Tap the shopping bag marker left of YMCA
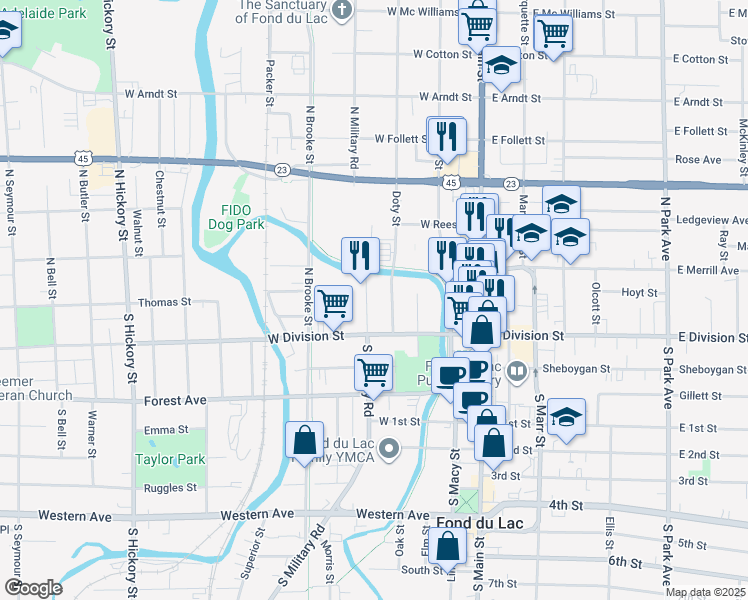 (304, 441)
